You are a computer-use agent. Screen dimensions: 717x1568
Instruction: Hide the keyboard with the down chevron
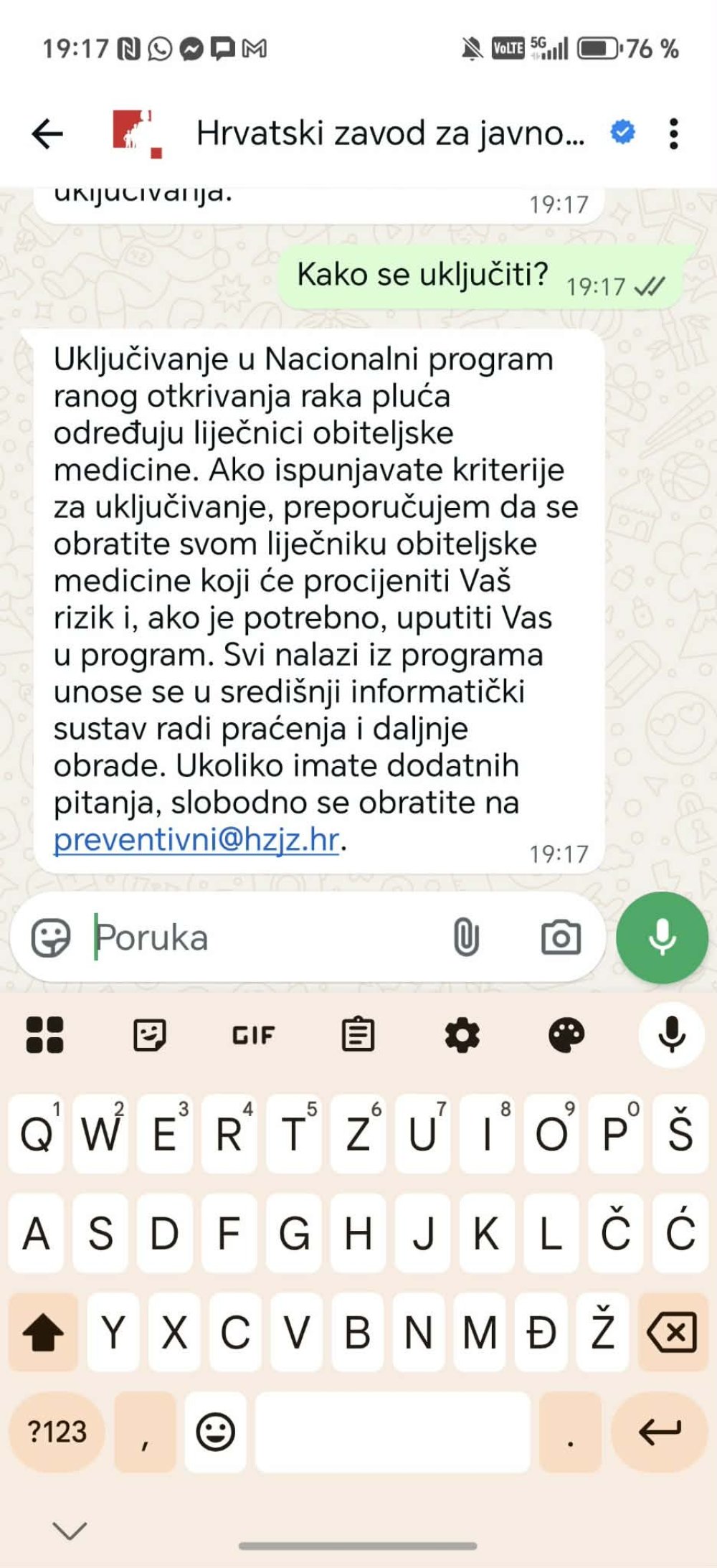click(70, 1530)
